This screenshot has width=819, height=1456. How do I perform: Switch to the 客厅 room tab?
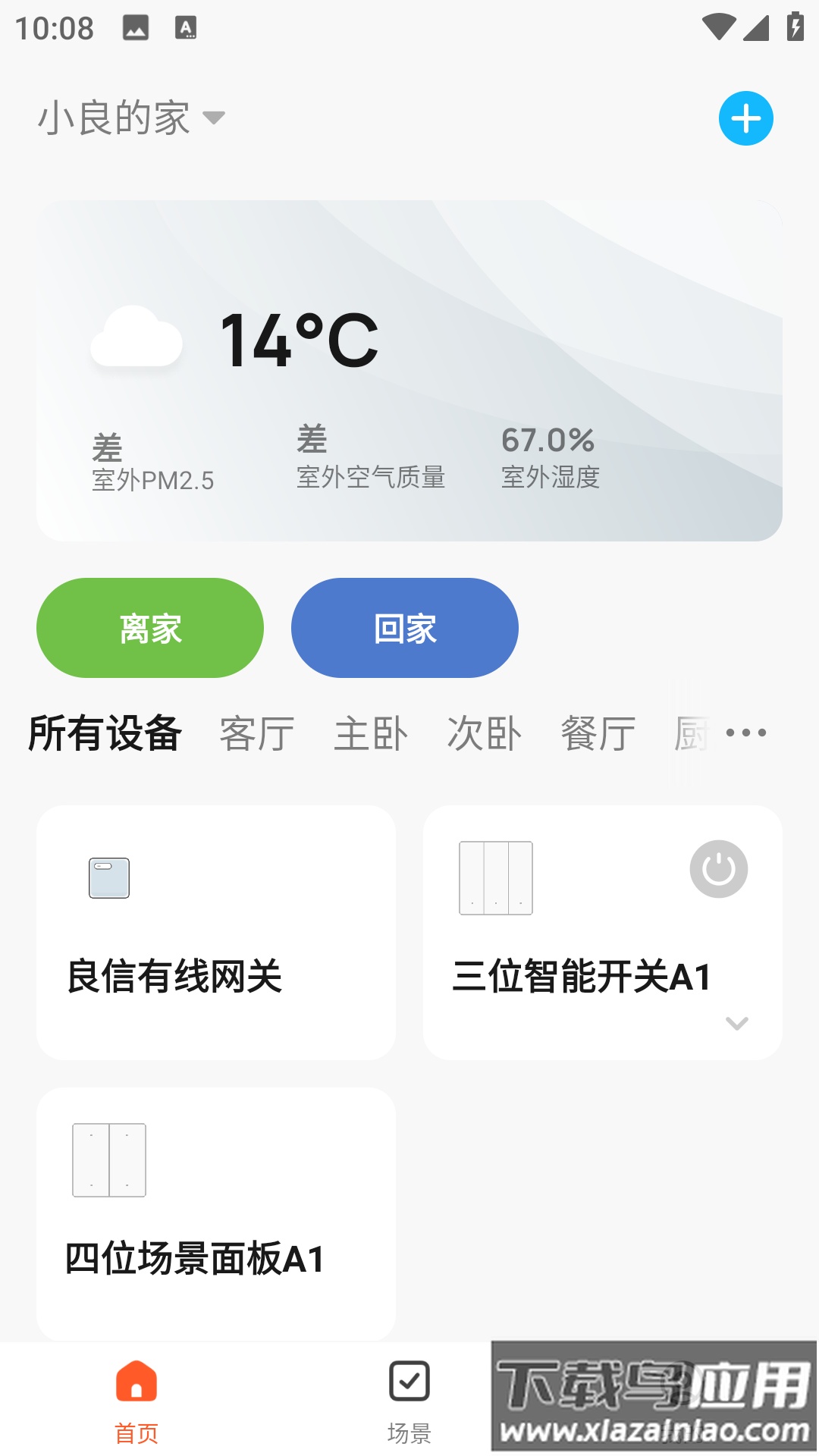(x=256, y=732)
